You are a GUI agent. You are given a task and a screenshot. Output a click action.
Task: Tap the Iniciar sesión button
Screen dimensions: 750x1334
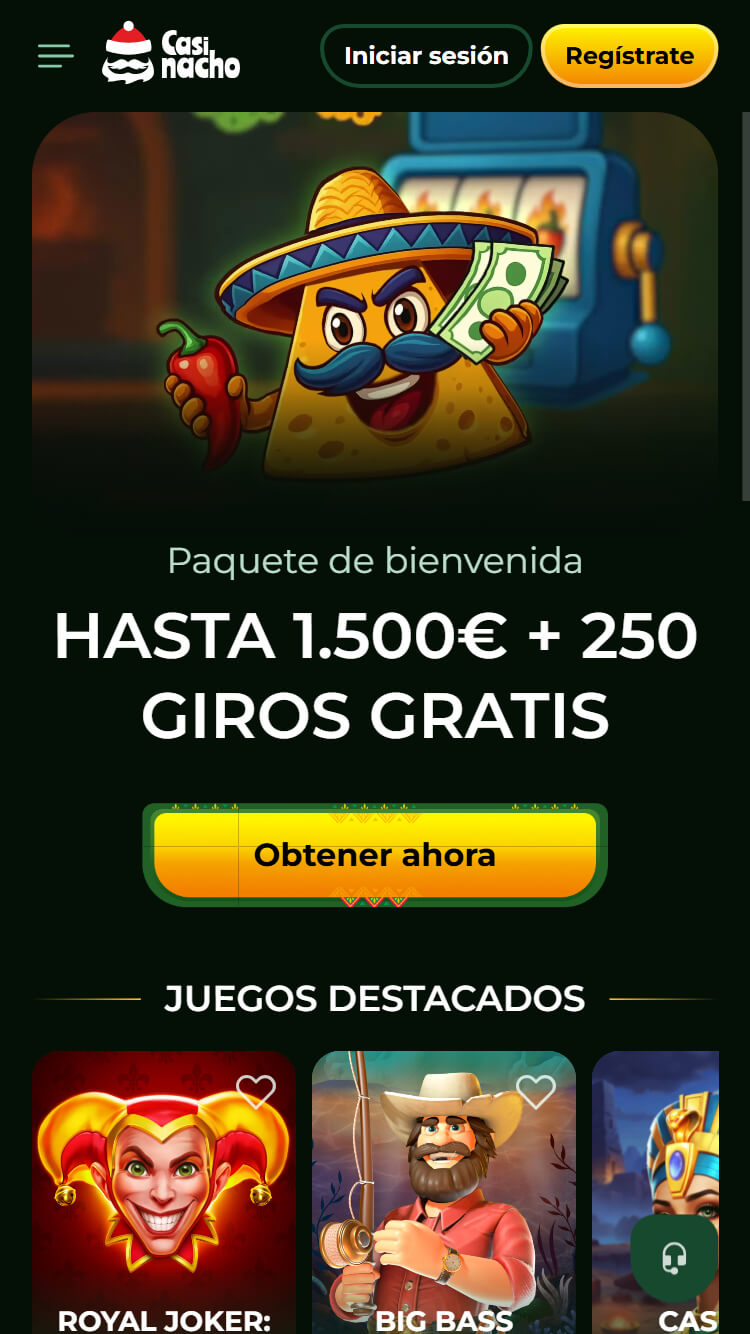(426, 56)
